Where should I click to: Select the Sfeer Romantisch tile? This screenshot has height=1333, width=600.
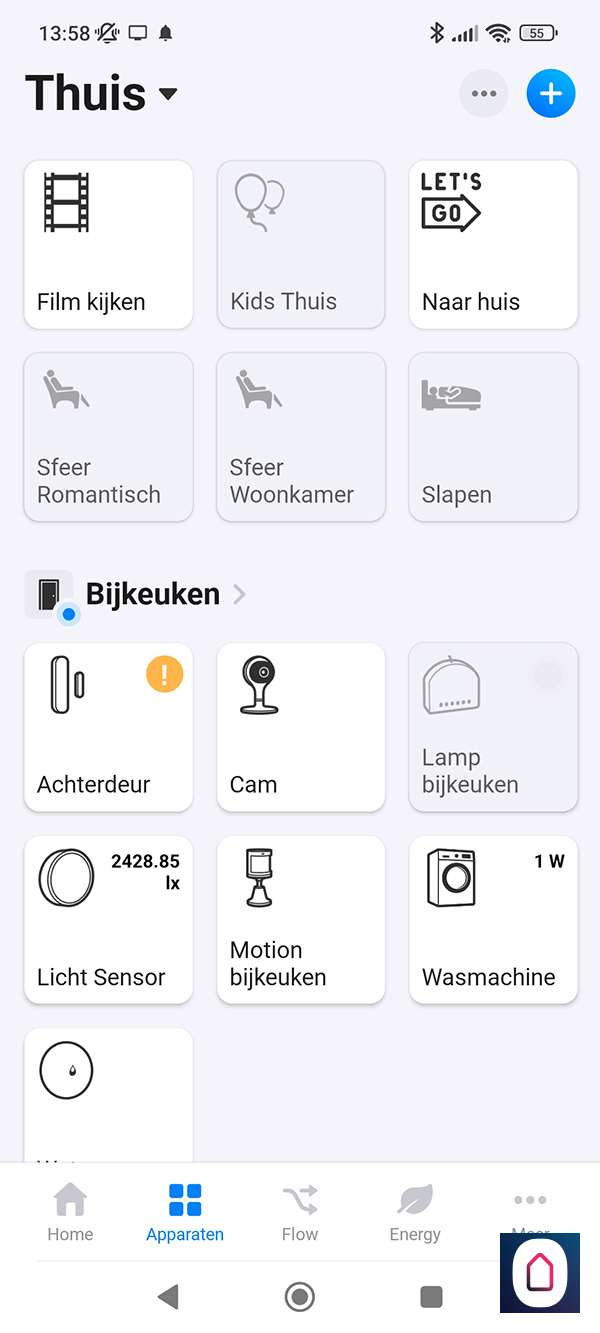coord(108,436)
